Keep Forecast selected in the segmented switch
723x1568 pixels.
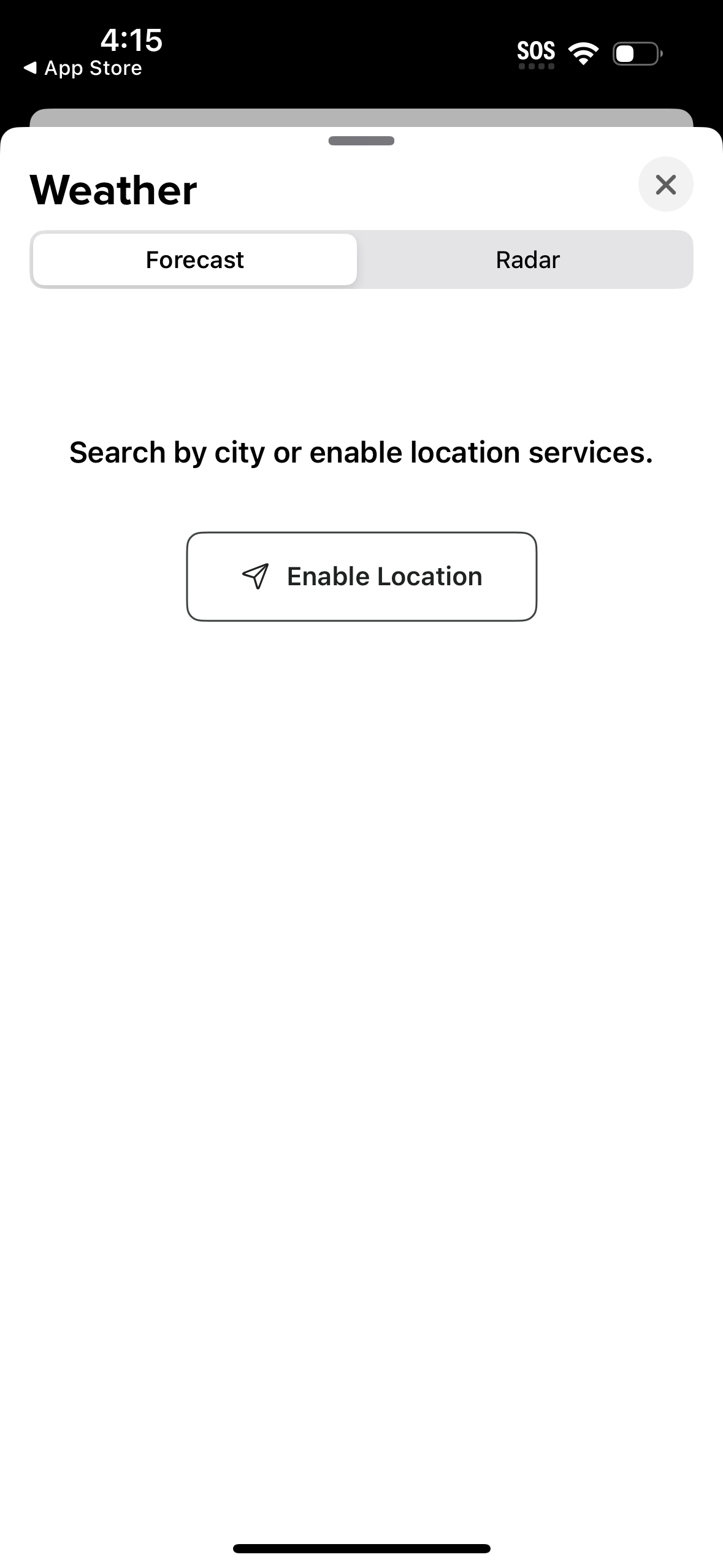click(194, 259)
